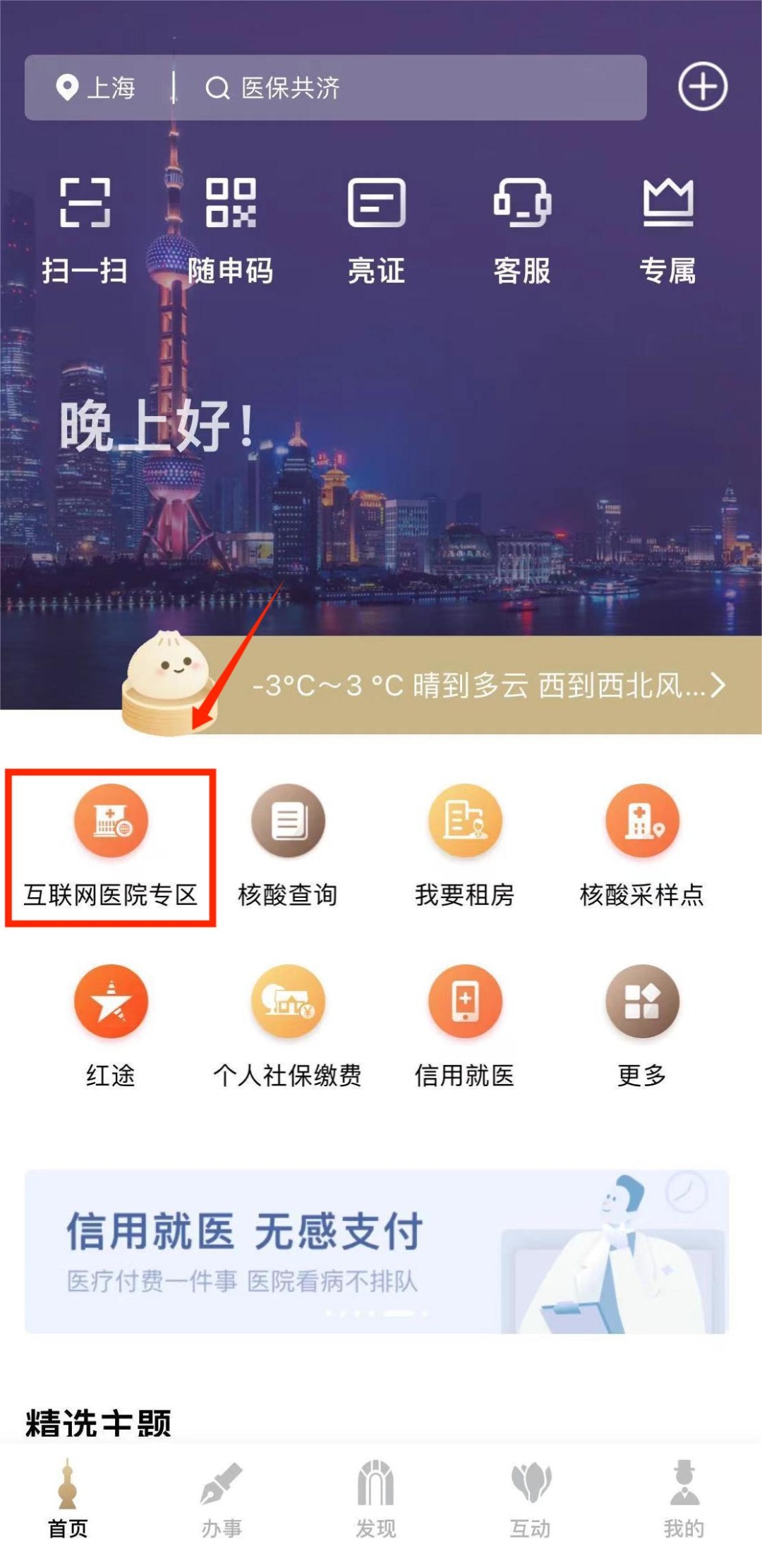Change the 上海 location selector
The image size is (762, 1568).
click(x=97, y=88)
